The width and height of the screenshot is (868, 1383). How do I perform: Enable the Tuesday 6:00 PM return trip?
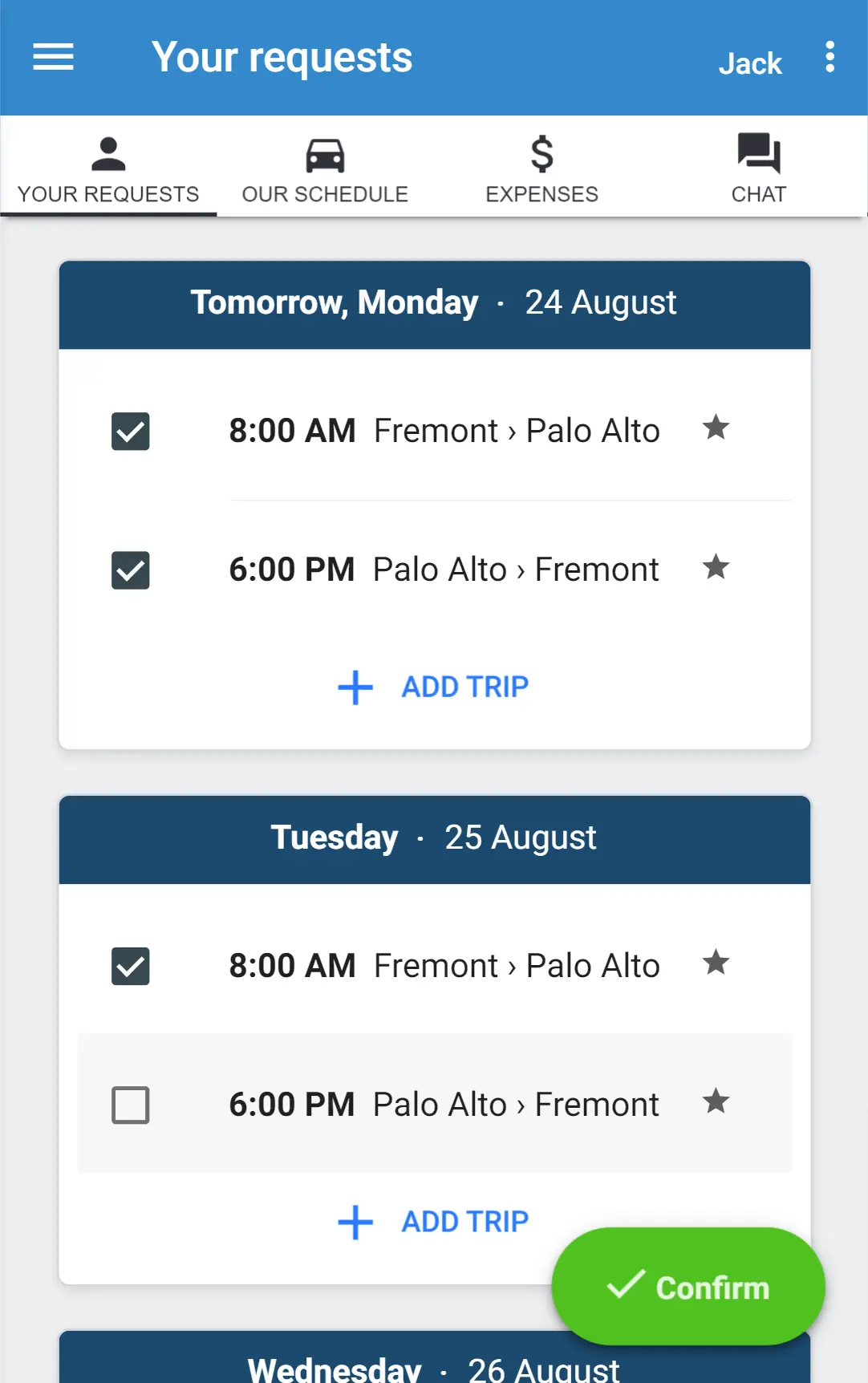coord(130,1105)
